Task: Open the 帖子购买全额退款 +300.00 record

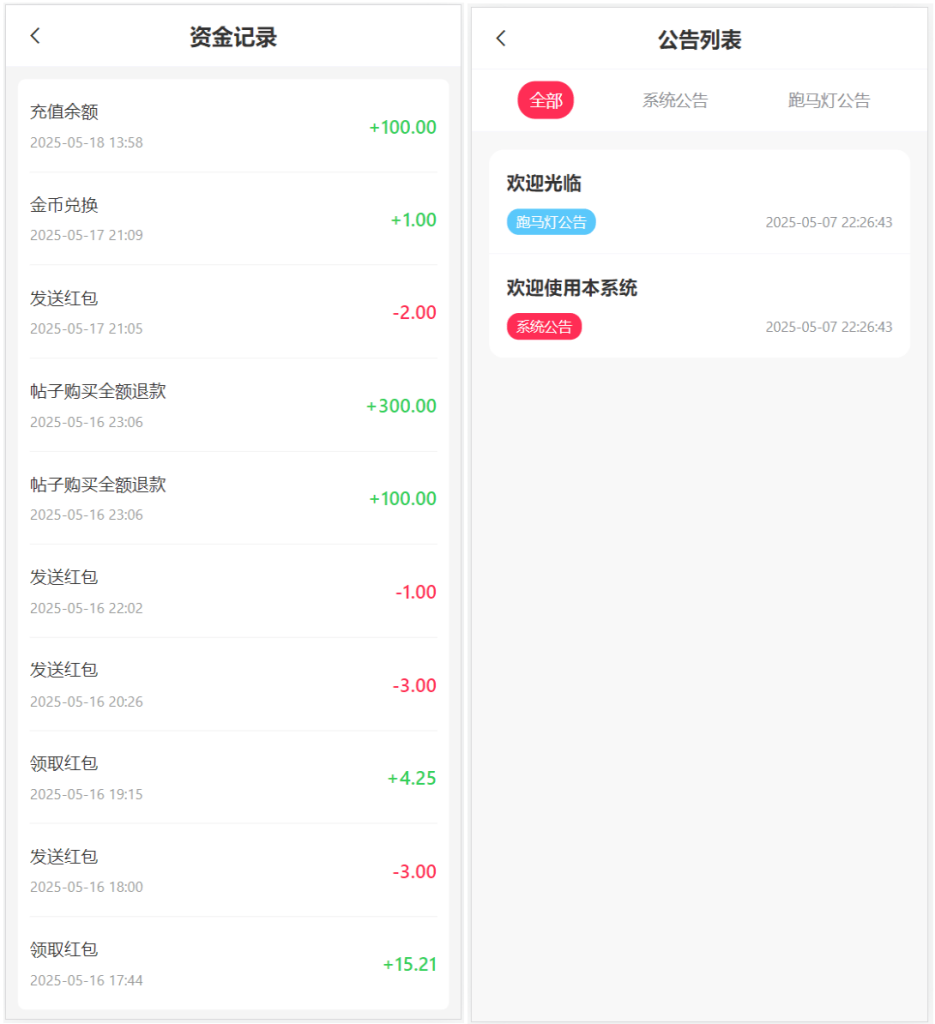Action: [233, 405]
